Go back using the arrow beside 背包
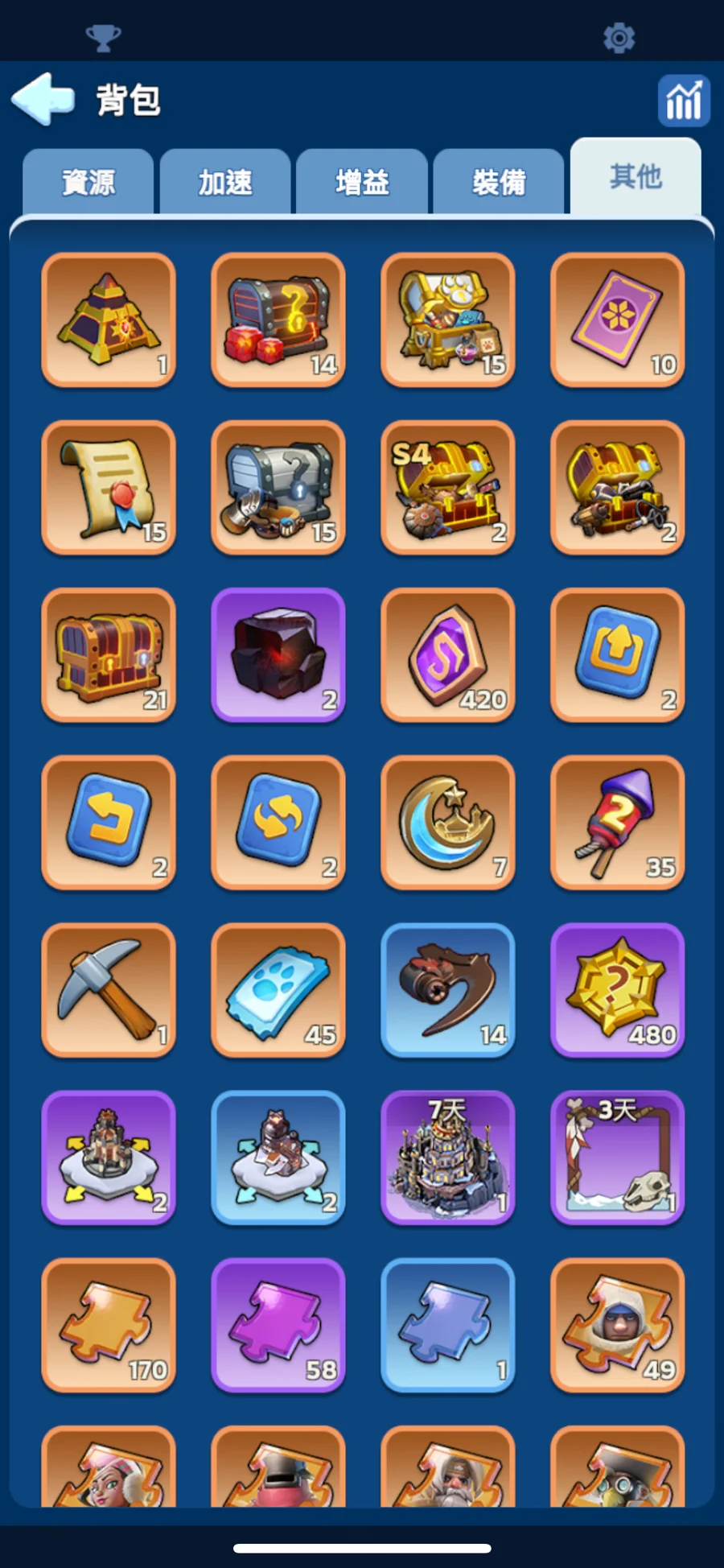 point(43,99)
